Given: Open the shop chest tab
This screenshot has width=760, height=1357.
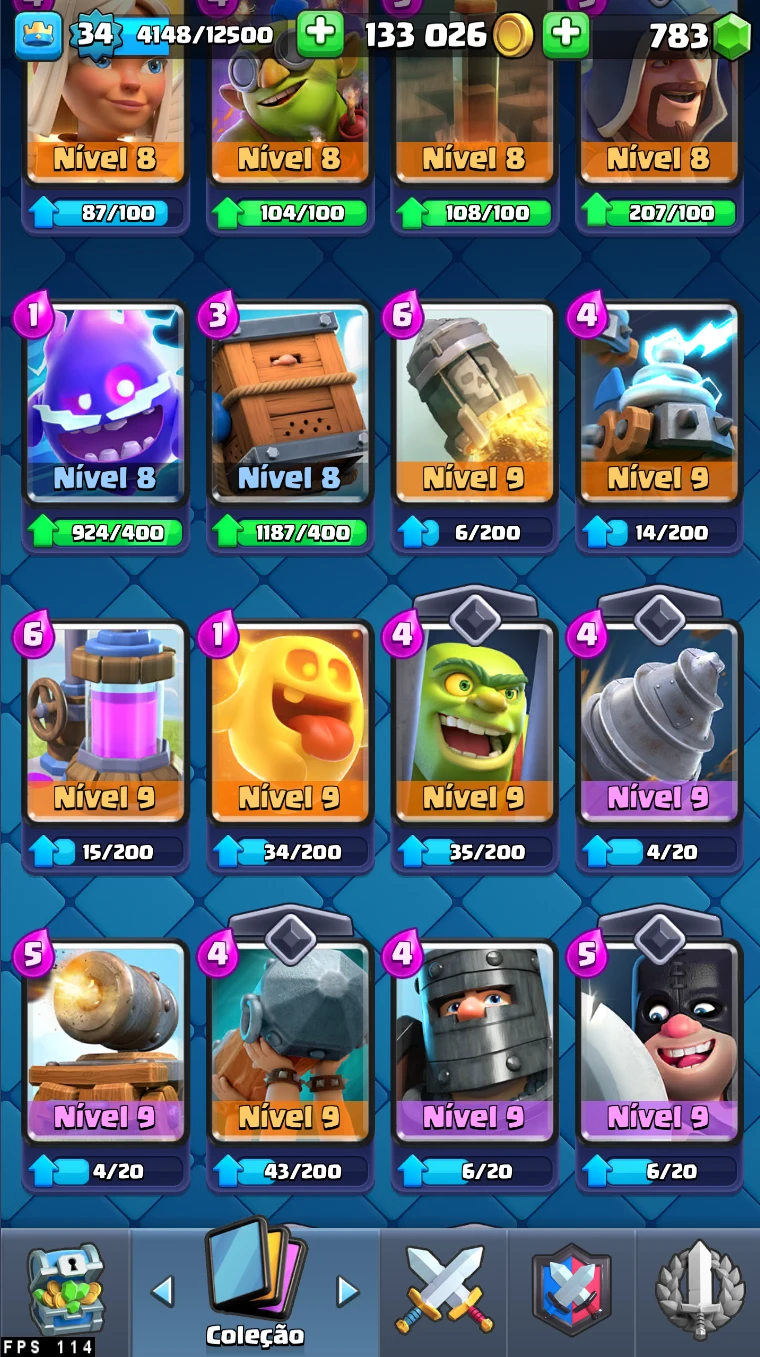Looking at the screenshot, I should (x=65, y=1290).
